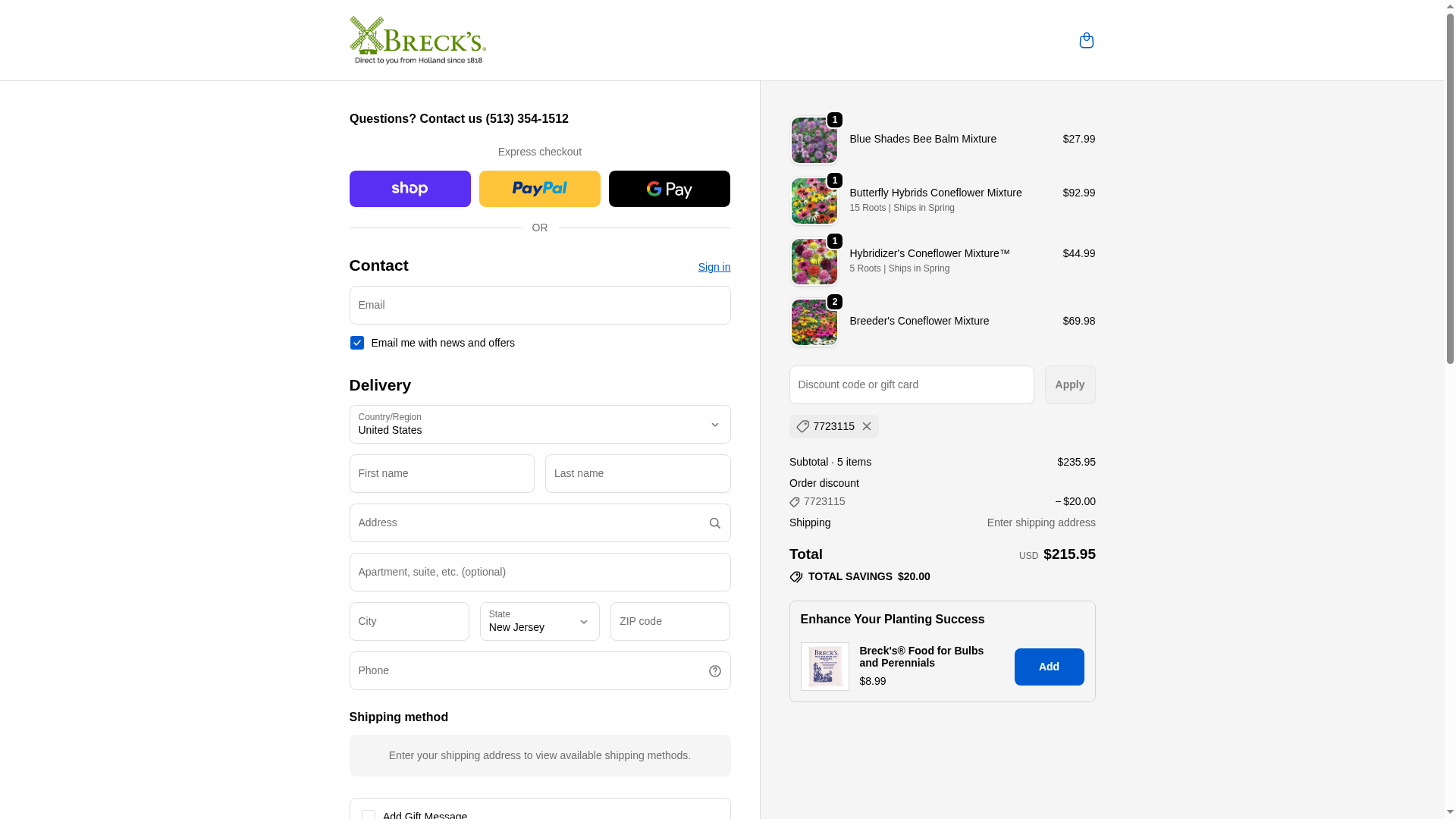This screenshot has width=1456, height=819.
Task: Open the phone number help icon
Action: pos(714,671)
